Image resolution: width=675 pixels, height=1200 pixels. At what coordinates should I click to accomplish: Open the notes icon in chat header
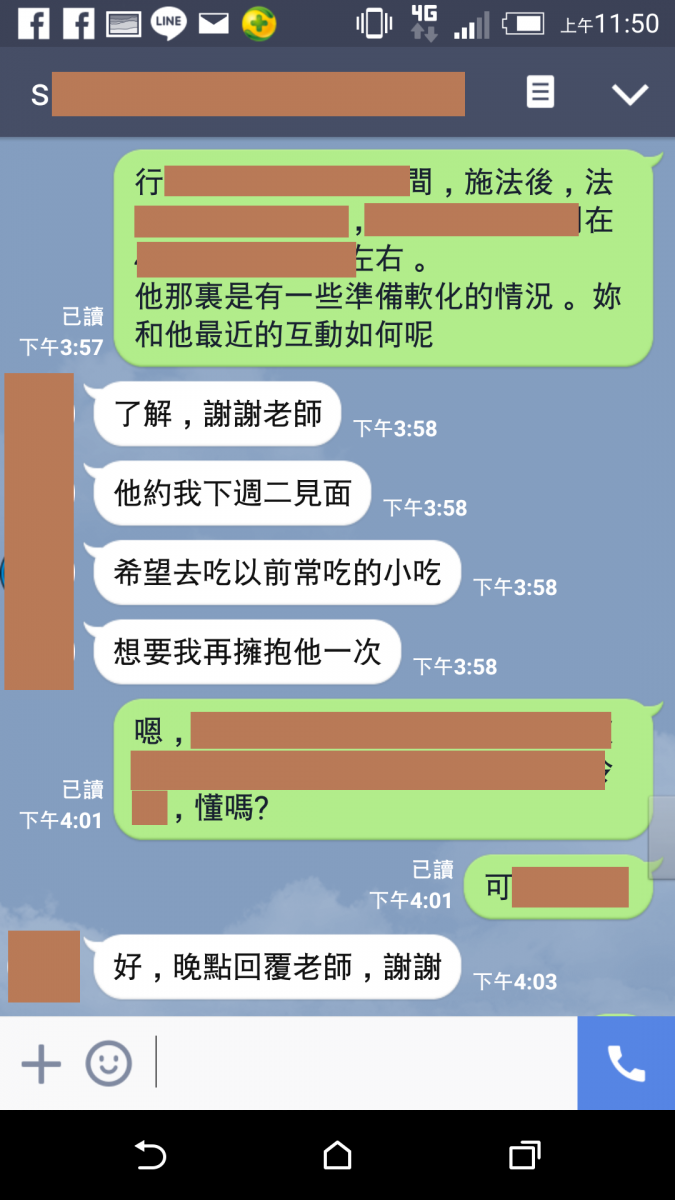point(540,93)
